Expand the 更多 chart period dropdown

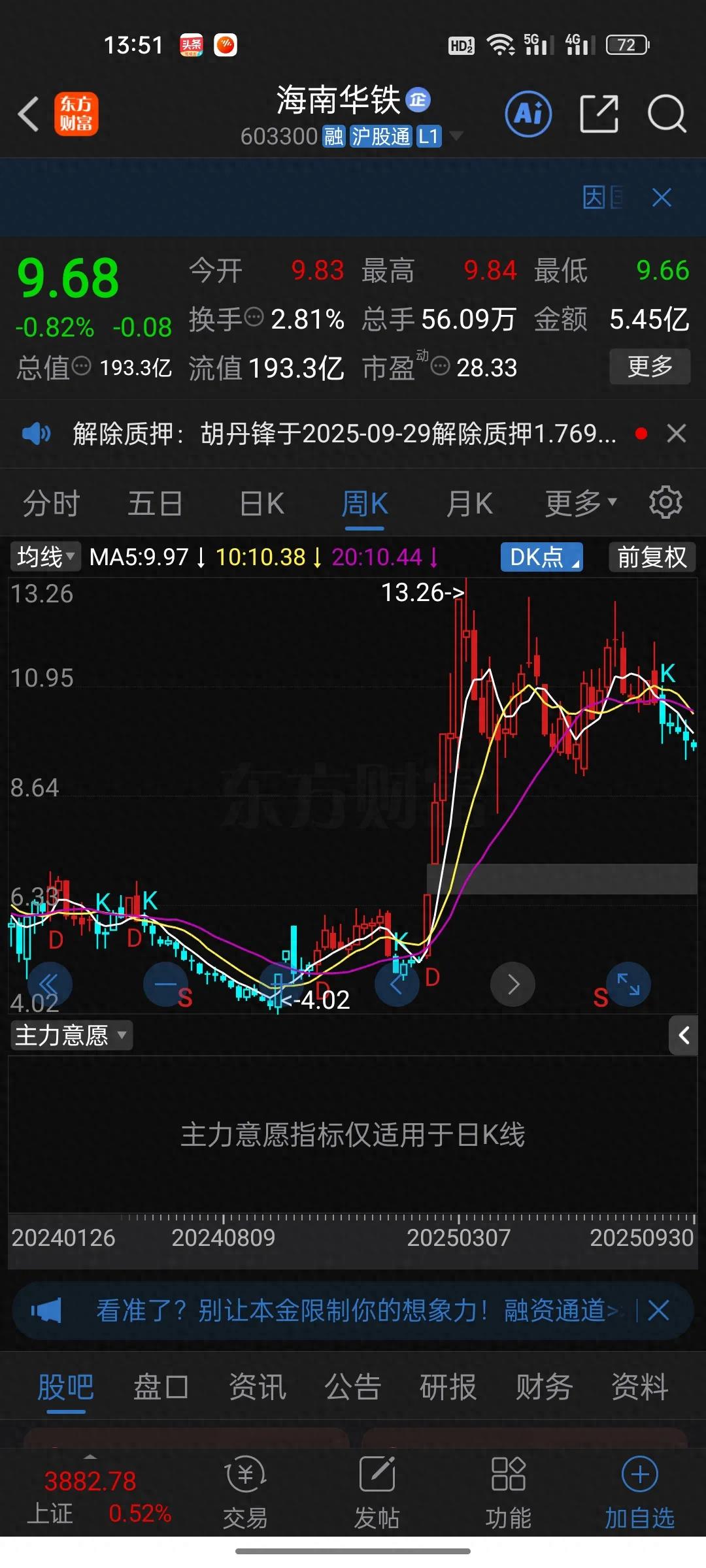(578, 502)
